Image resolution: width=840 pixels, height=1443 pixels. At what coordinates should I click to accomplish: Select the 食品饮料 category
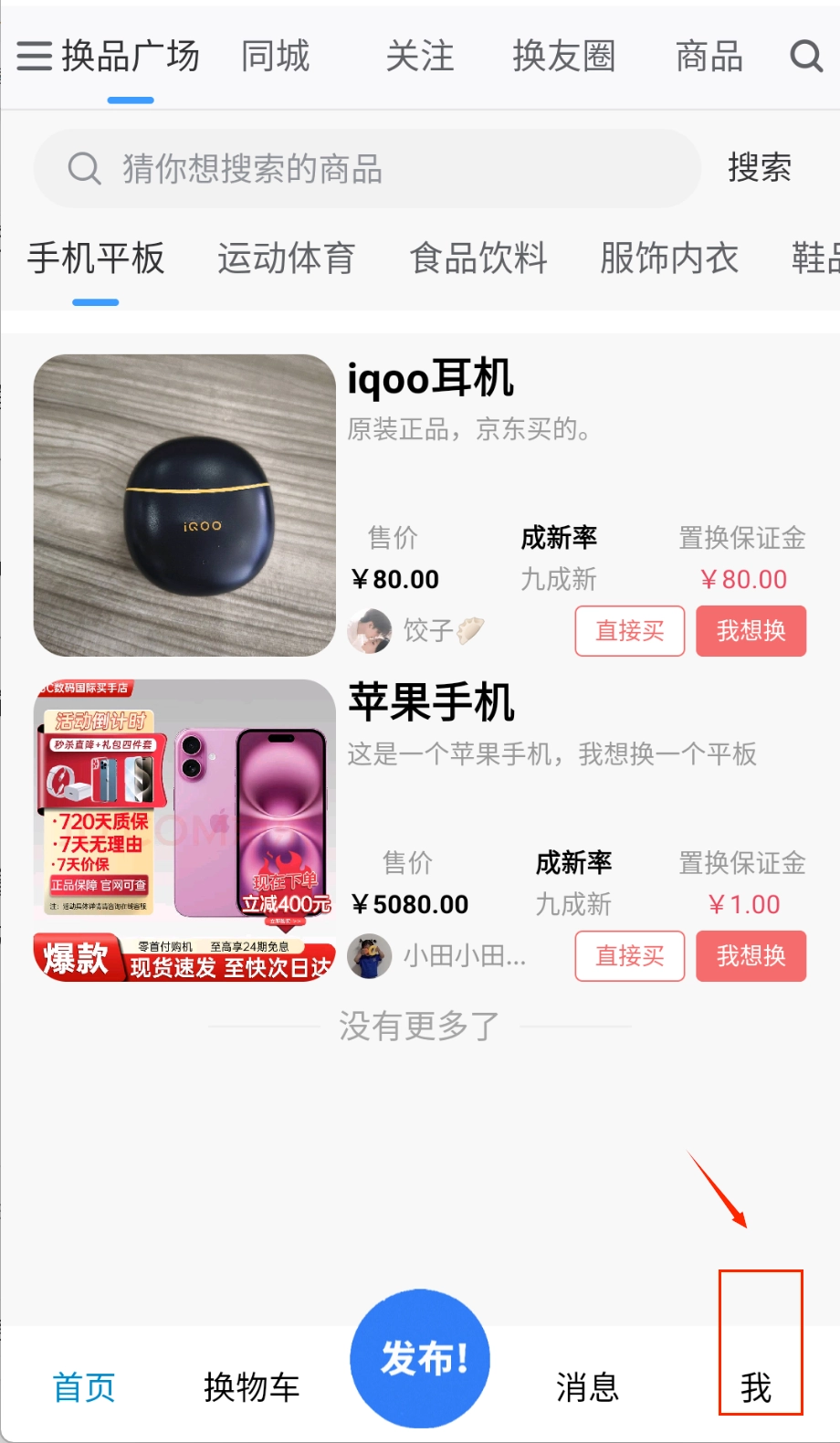[478, 258]
